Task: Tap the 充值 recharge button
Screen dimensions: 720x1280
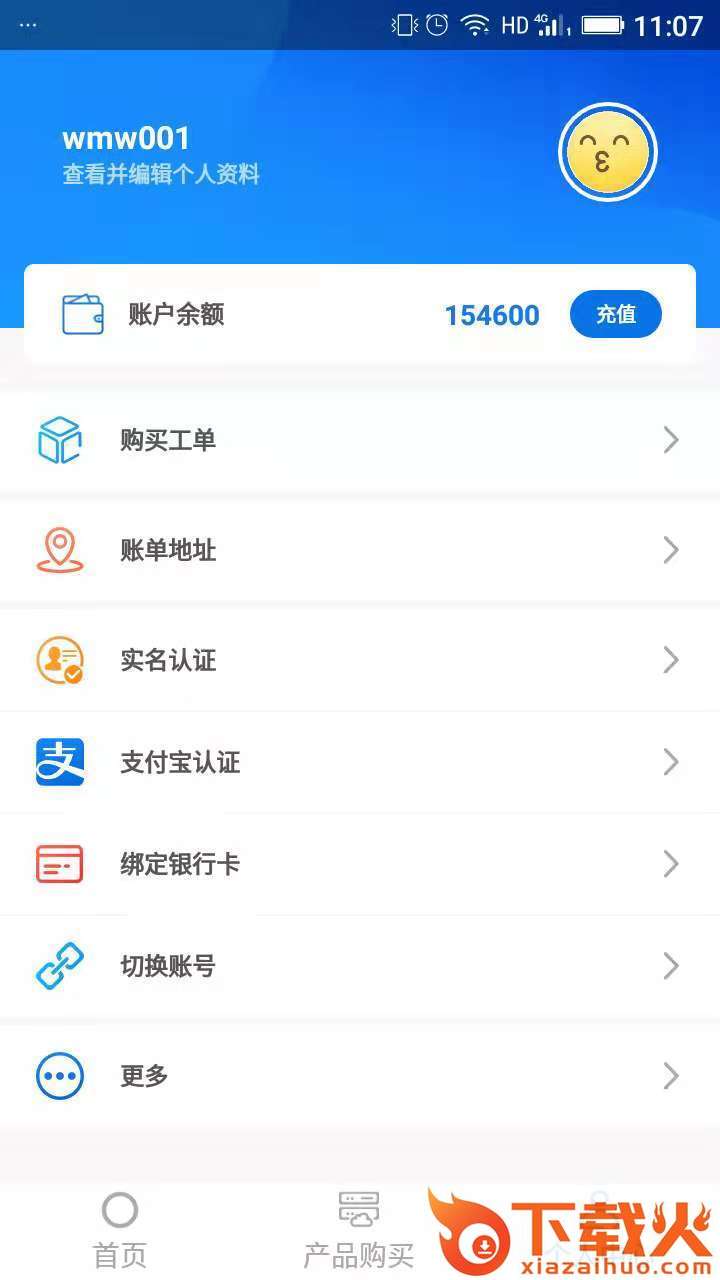Action: (615, 314)
